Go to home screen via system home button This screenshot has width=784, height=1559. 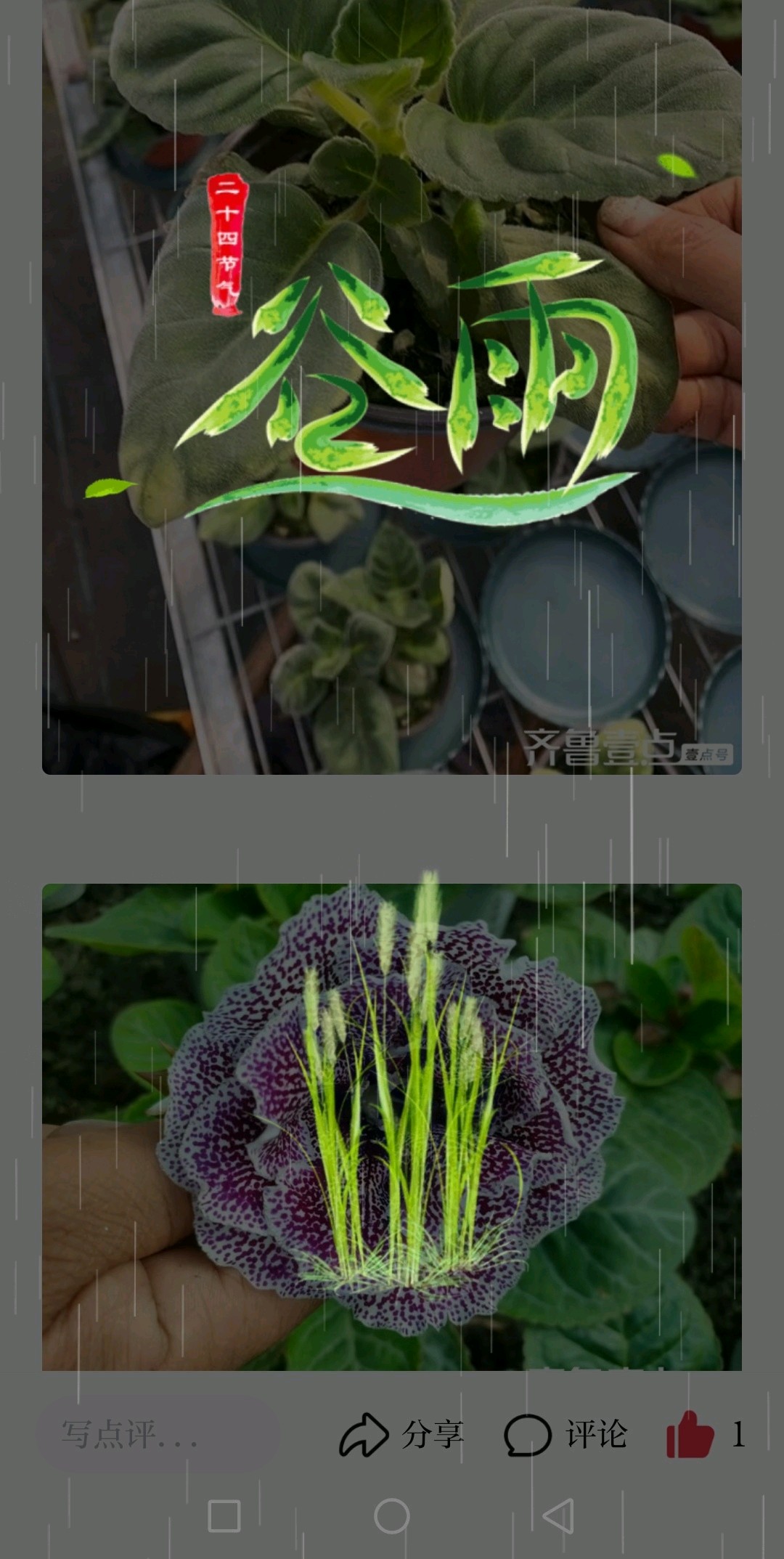tap(392, 1516)
